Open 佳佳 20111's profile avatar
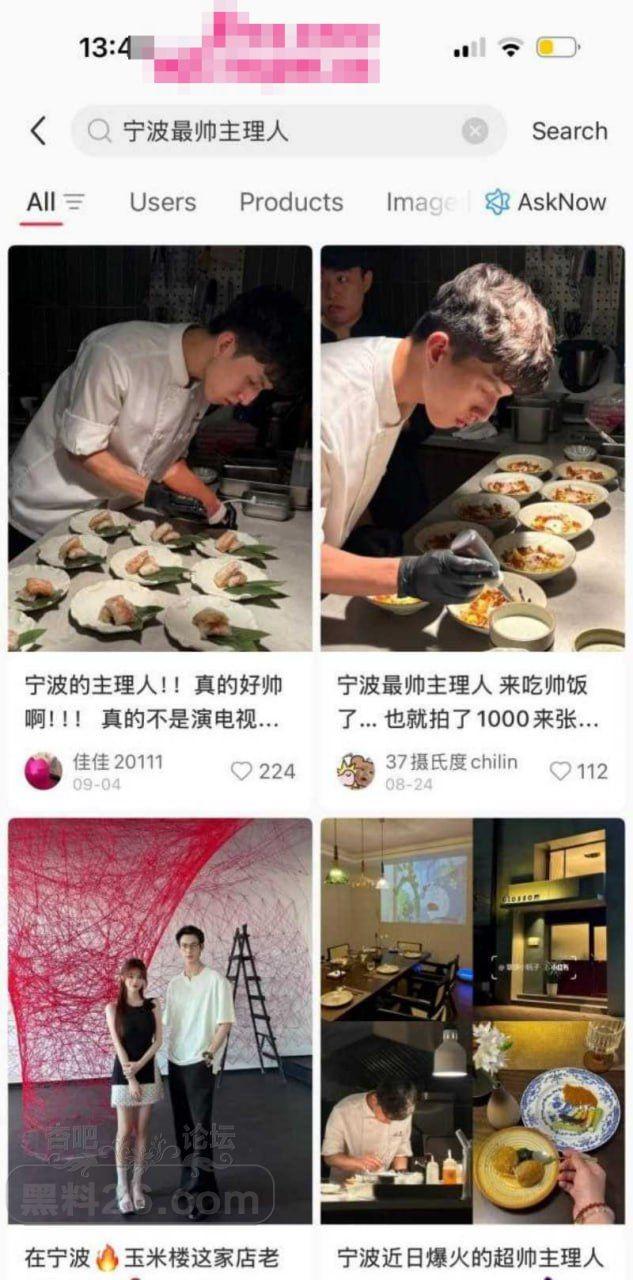Image resolution: width=633 pixels, height=1280 pixels. [x=43, y=771]
